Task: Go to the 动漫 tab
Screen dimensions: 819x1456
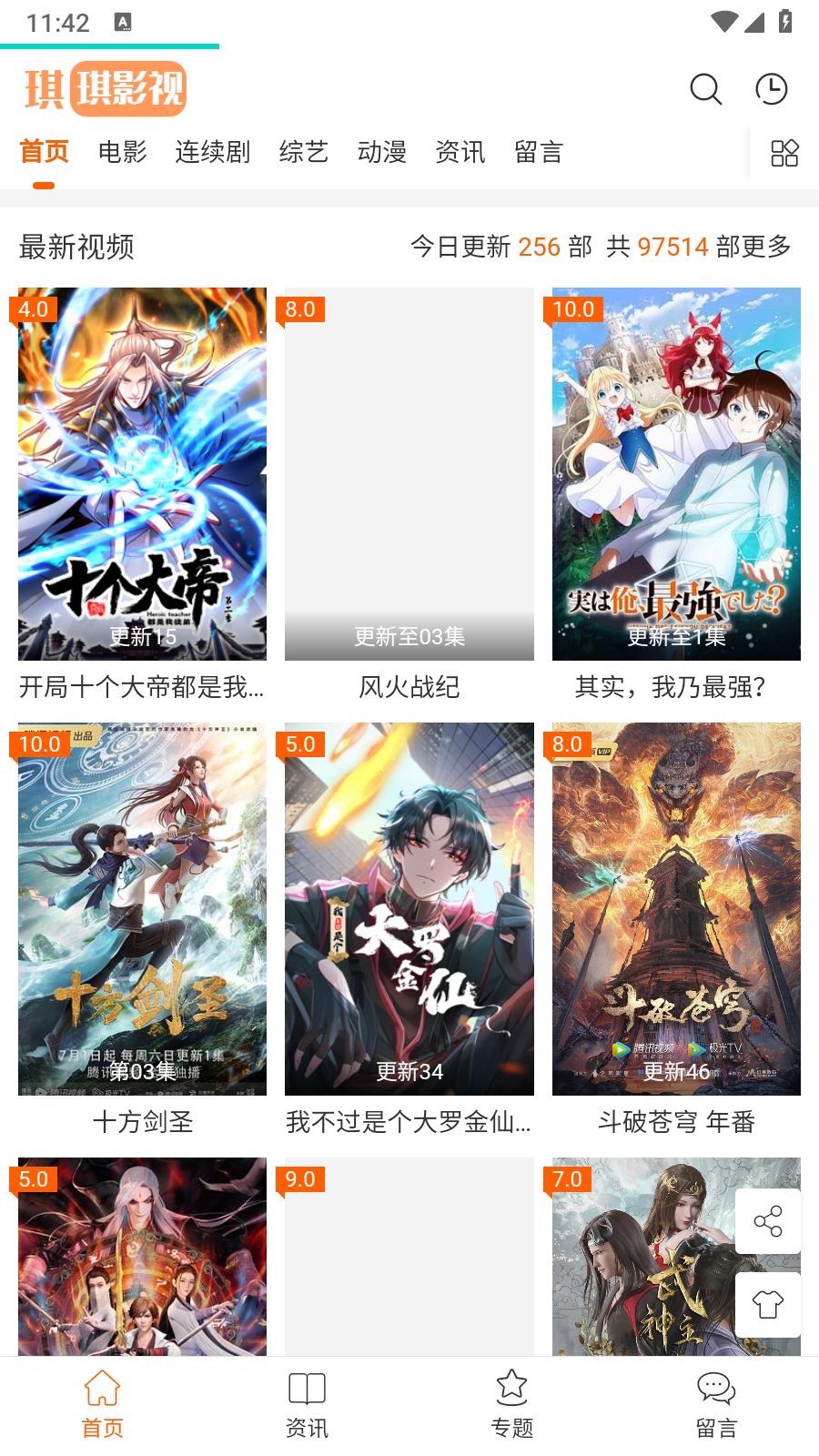Action: click(382, 152)
